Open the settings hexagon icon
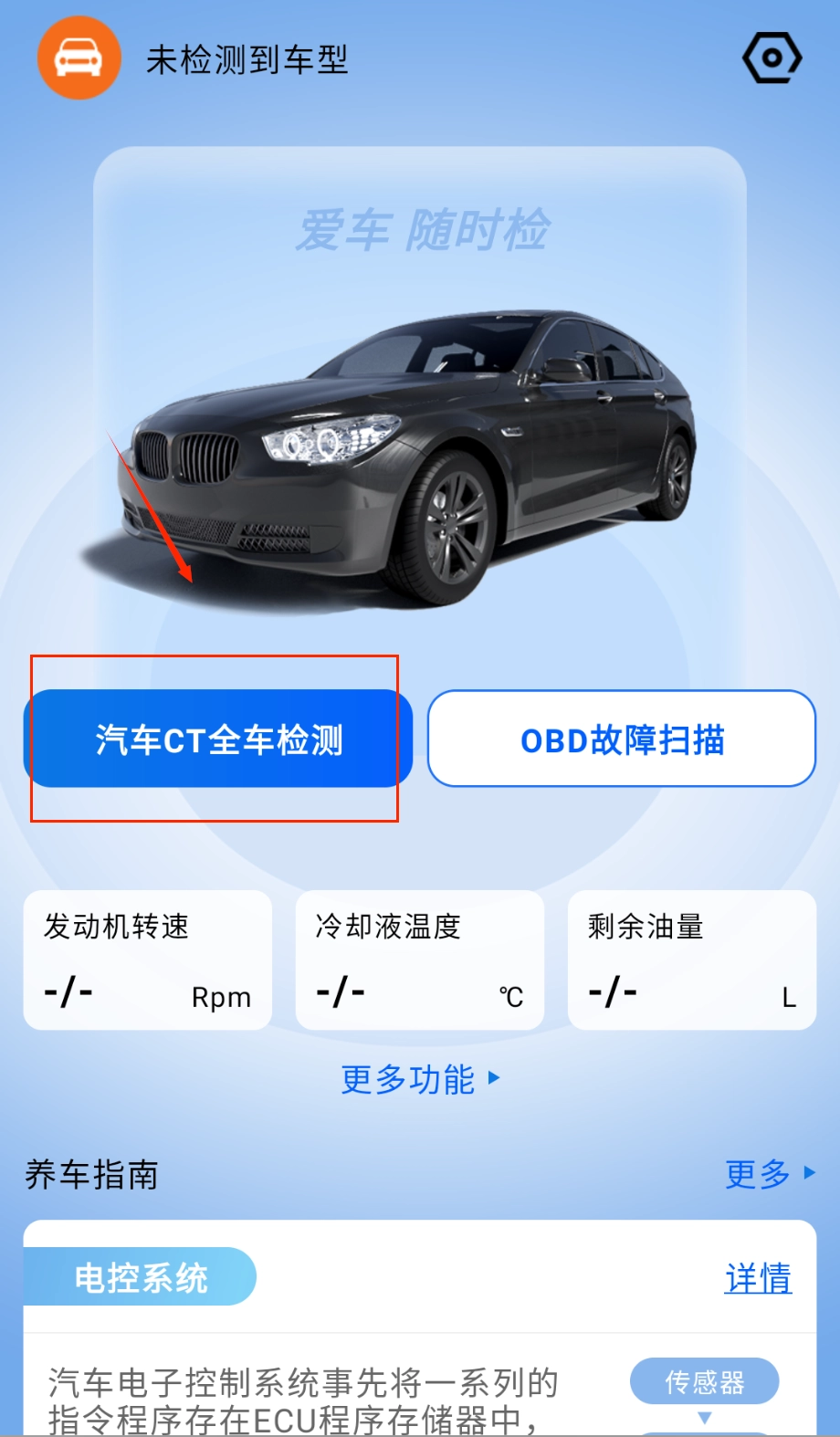Viewport: 840px width, 1437px height. (x=772, y=58)
